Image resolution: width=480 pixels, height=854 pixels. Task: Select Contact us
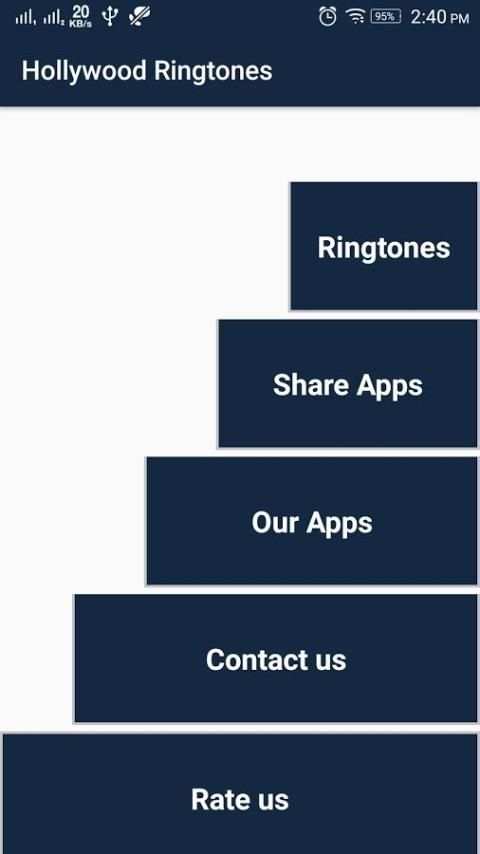click(x=276, y=658)
